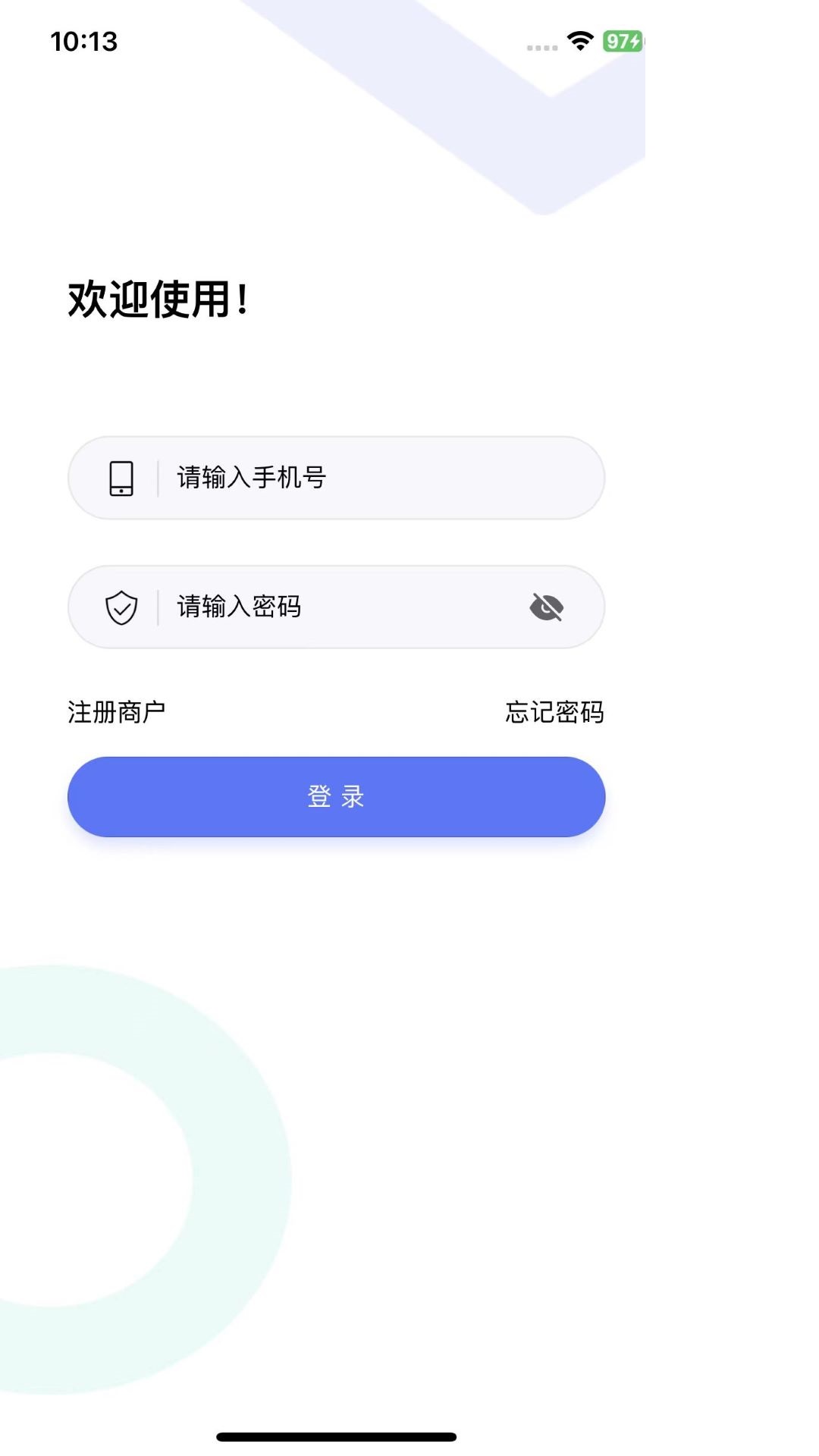Open 忘记密码 forgot password link
This screenshot has height=1456, width=819.
pyautogui.click(x=554, y=712)
